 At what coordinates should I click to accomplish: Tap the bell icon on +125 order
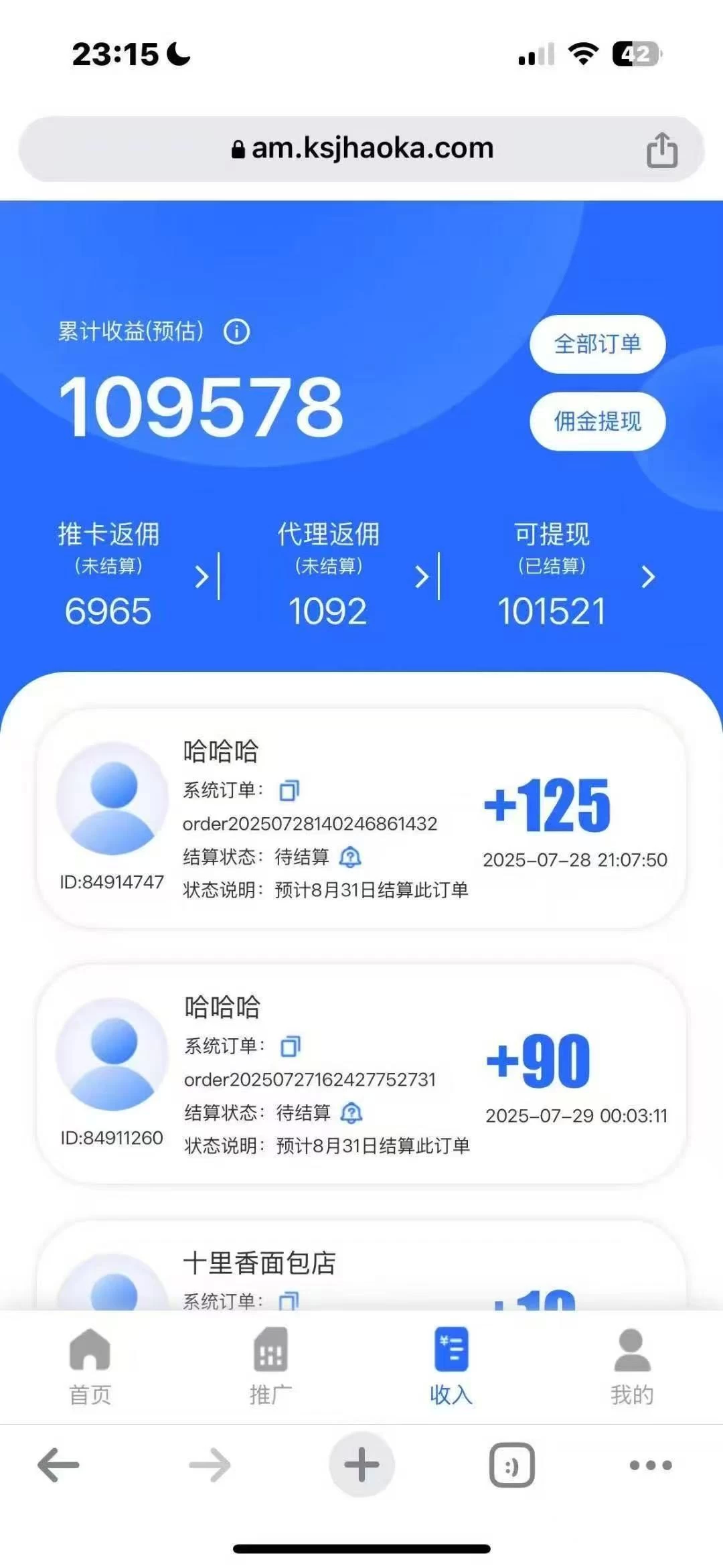pos(350,857)
